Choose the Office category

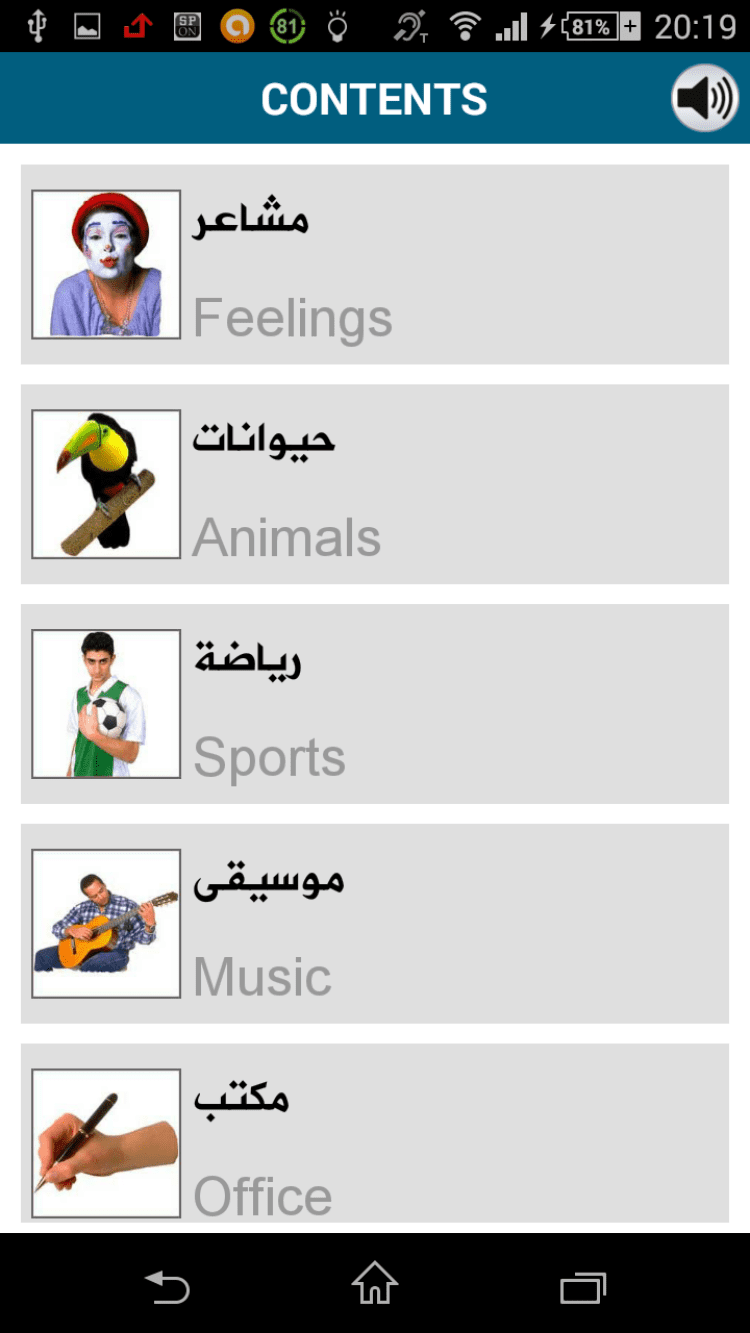pyautogui.click(x=374, y=1138)
